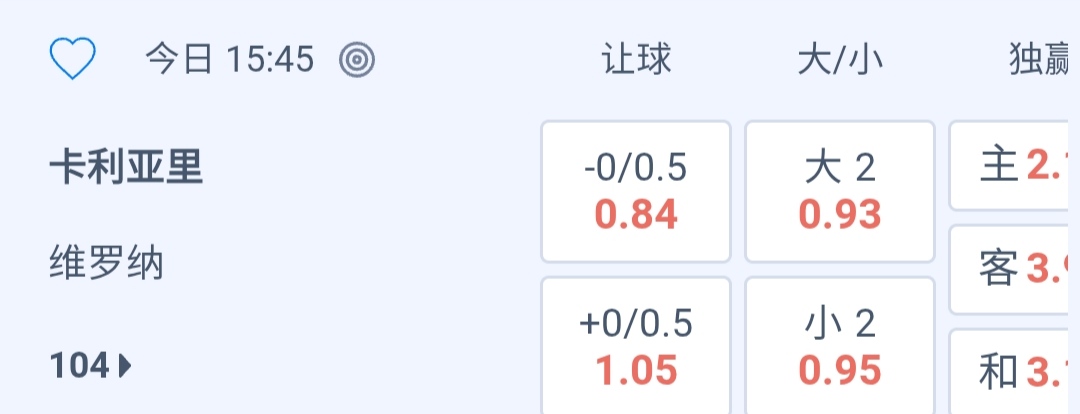Open the 卡利亚里 match details
Viewport: 1080px width, 414px height.
[x=127, y=169]
